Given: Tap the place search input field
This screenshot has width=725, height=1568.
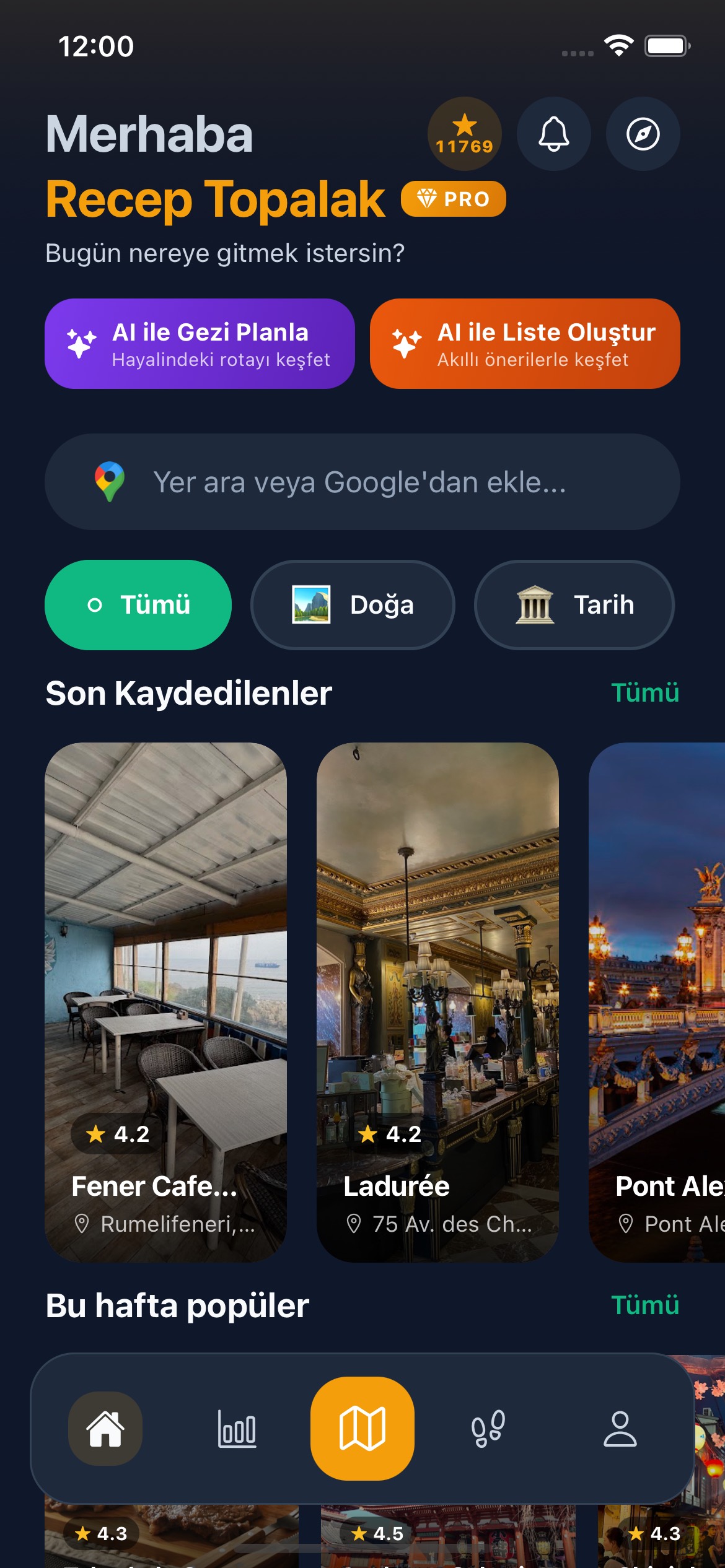Looking at the screenshot, I should pos(362,481).
